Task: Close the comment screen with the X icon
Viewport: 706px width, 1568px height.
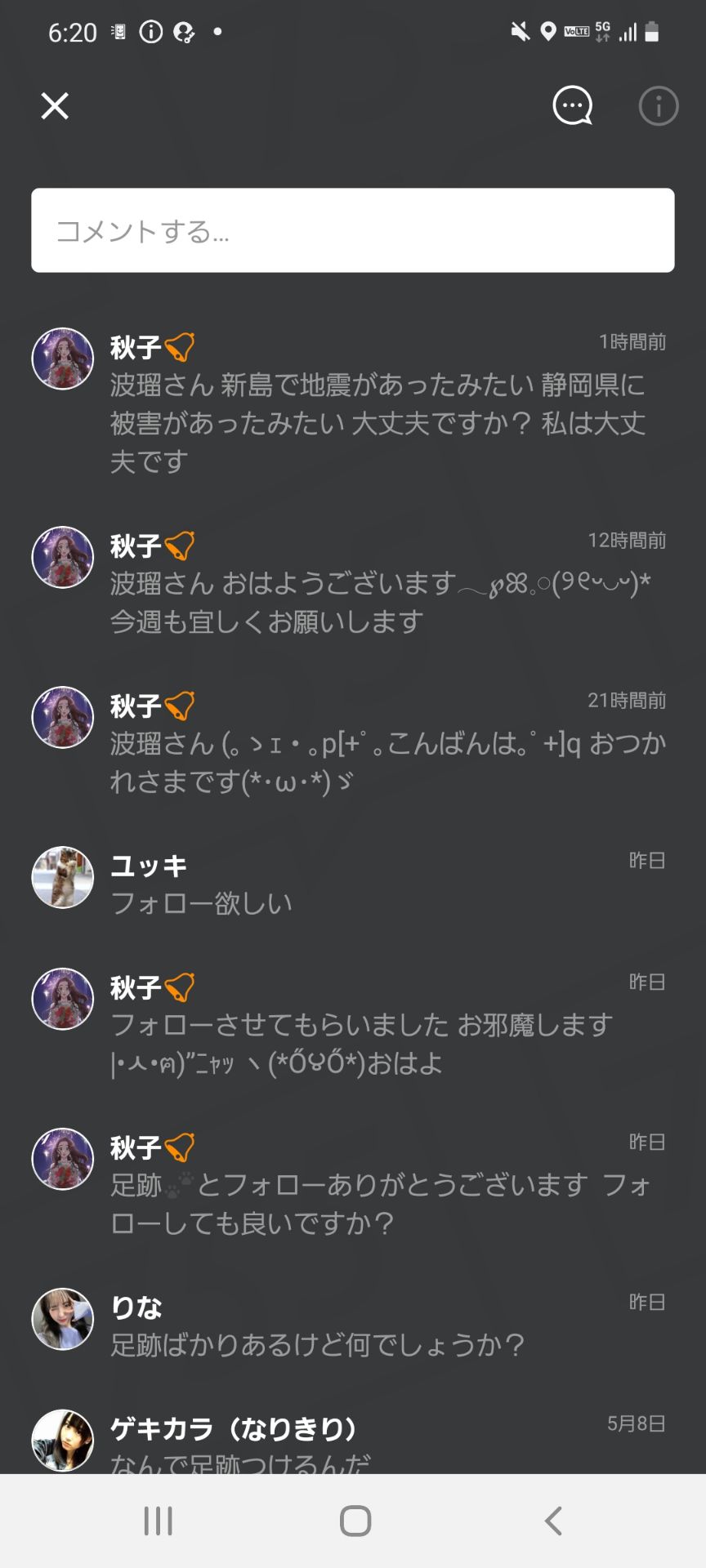Action: (x=54, y=106)
